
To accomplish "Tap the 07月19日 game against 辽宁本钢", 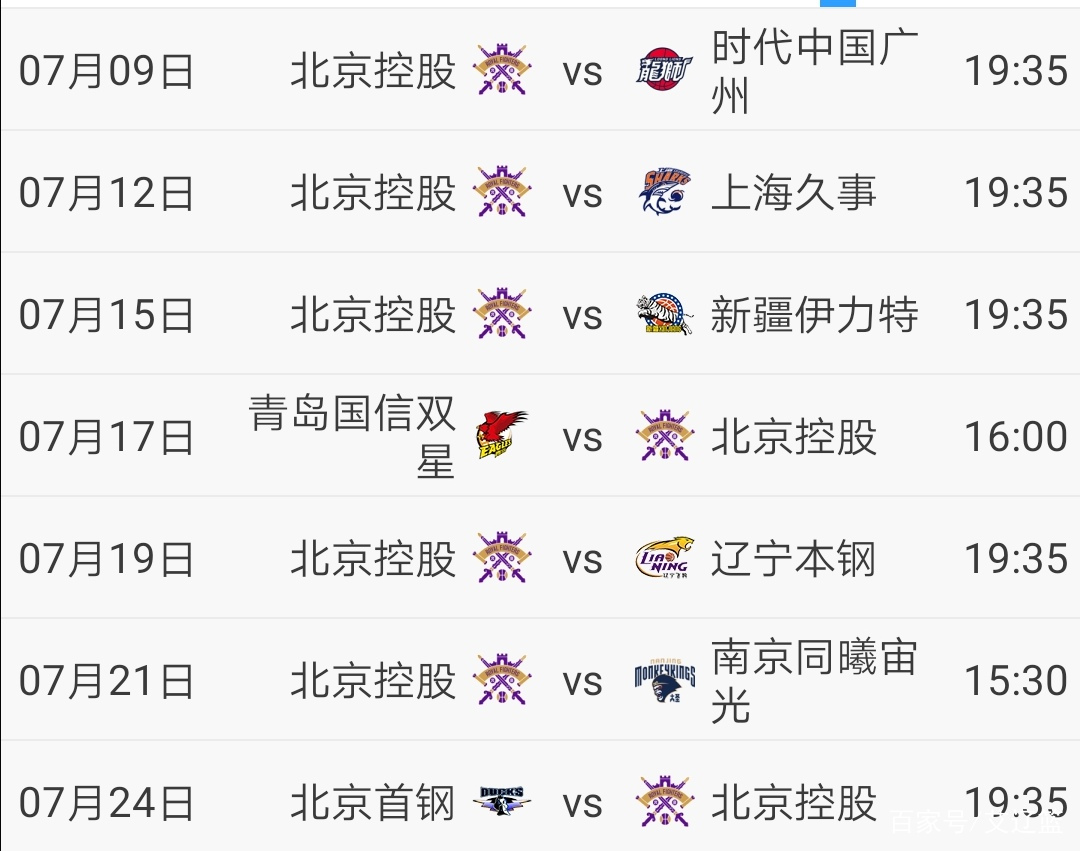I will coord(540,558).
